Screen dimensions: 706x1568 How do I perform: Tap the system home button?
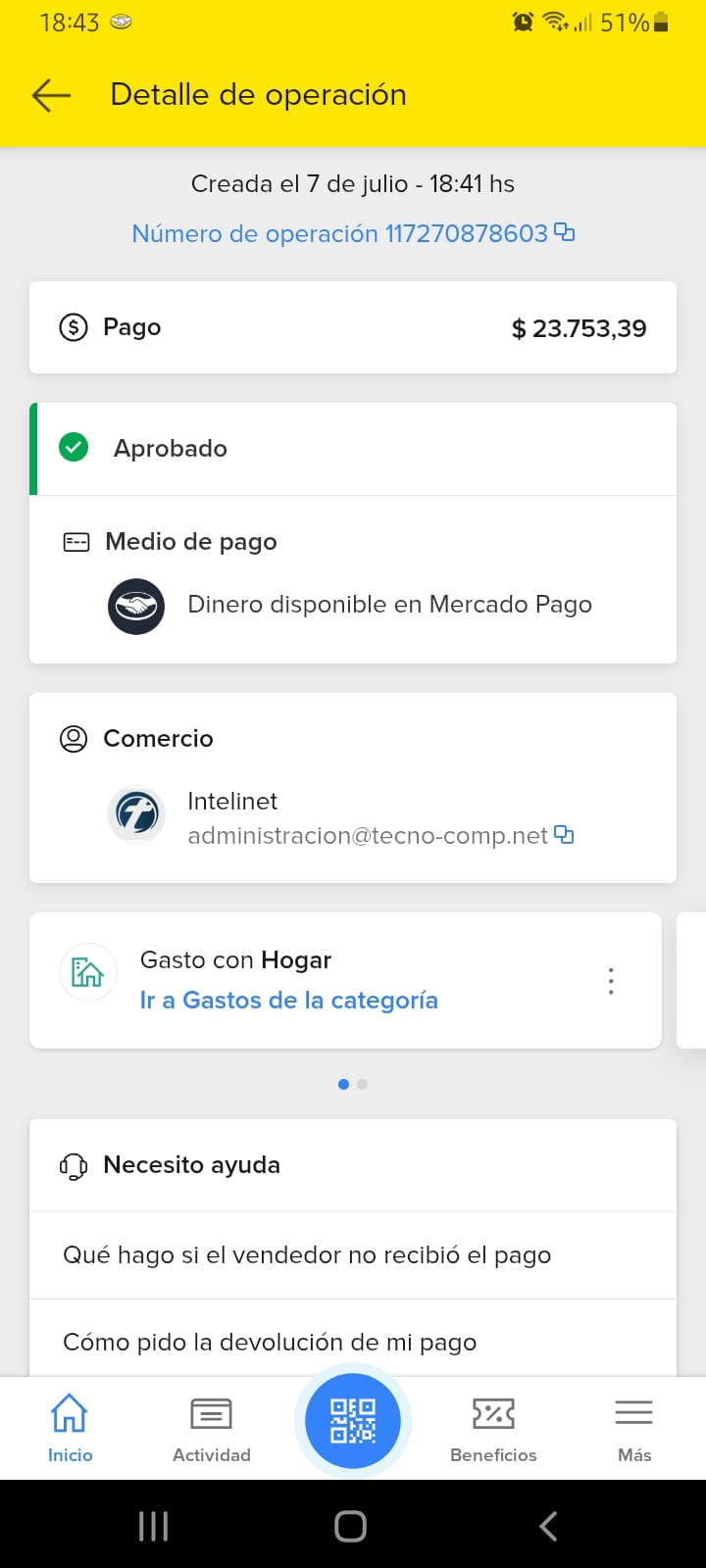pyautogui.click(x=350, y=1526)
